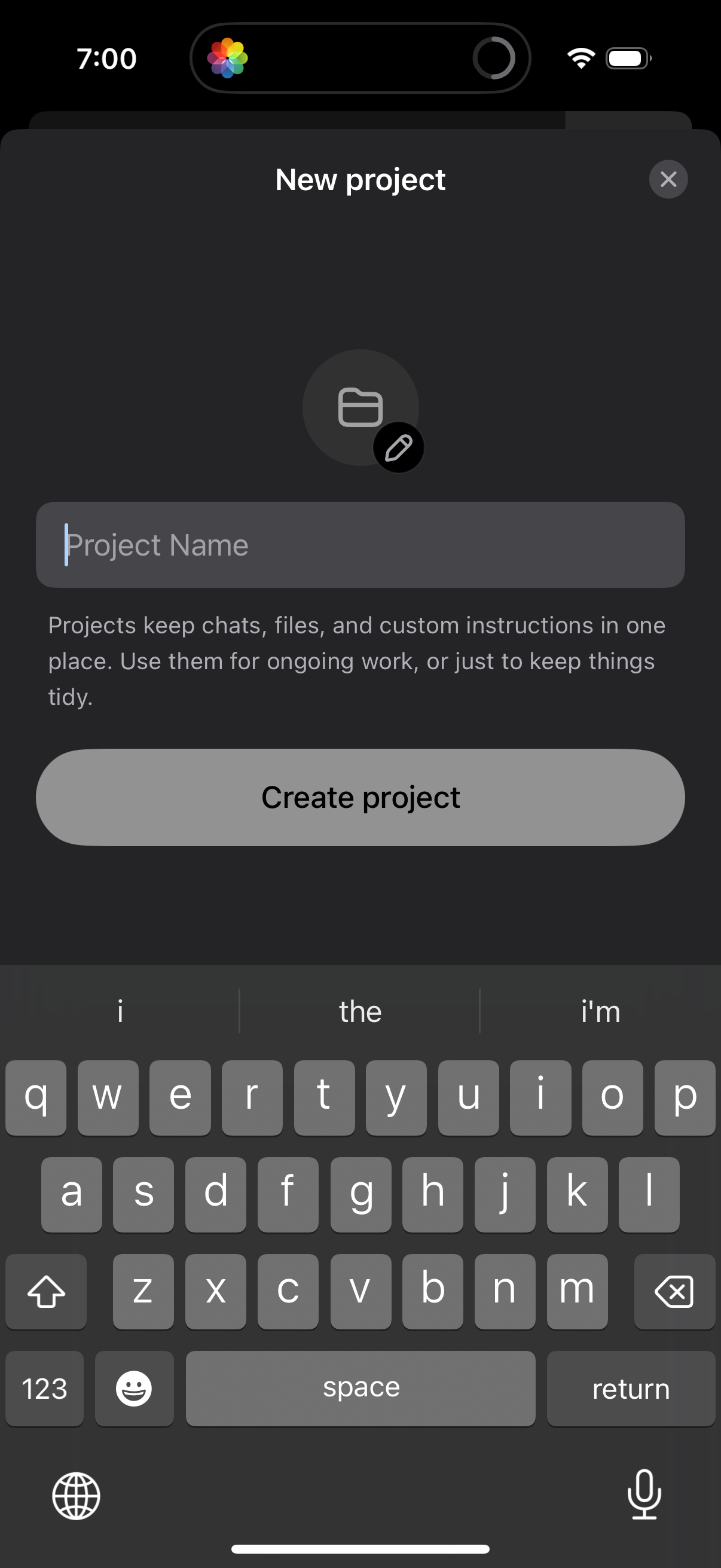The width and height of the screenshot is (721, 1568).
Task: Select the suggestion "i"
Action: (119, 1011)
